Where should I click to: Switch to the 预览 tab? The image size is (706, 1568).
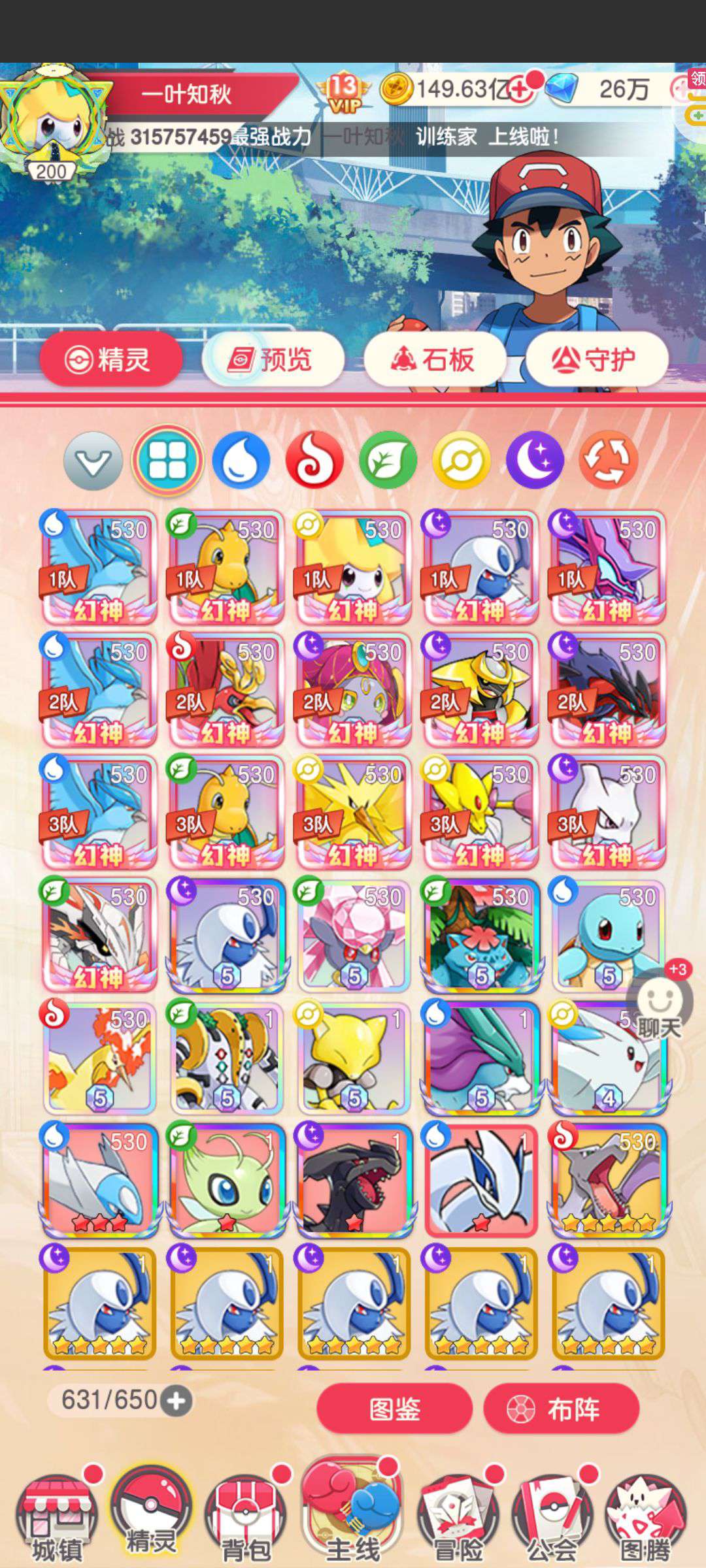point(273,359)
